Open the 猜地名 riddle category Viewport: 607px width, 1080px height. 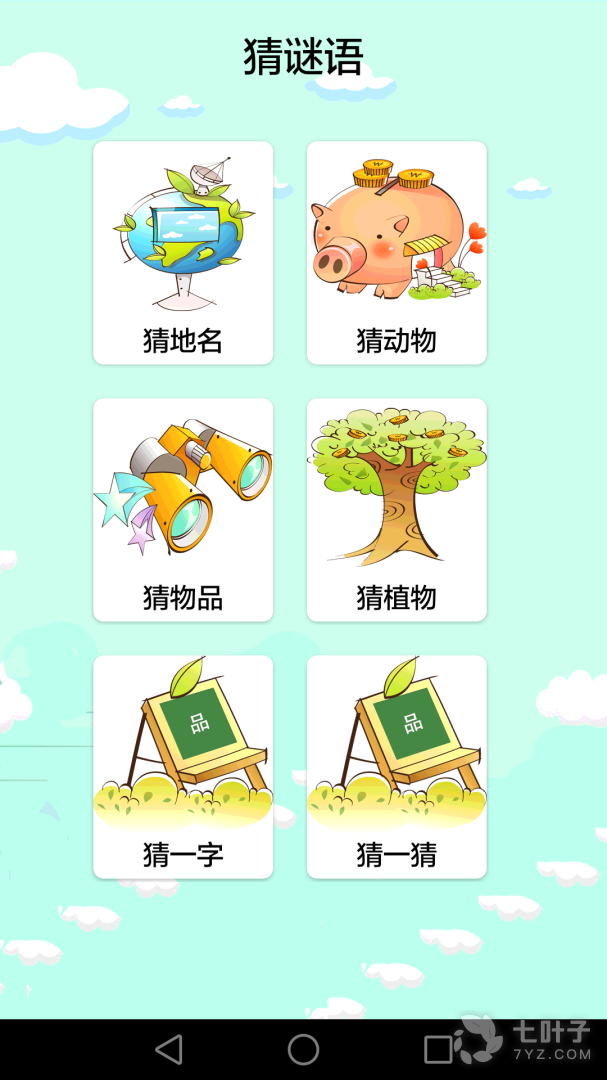point(183,253)
